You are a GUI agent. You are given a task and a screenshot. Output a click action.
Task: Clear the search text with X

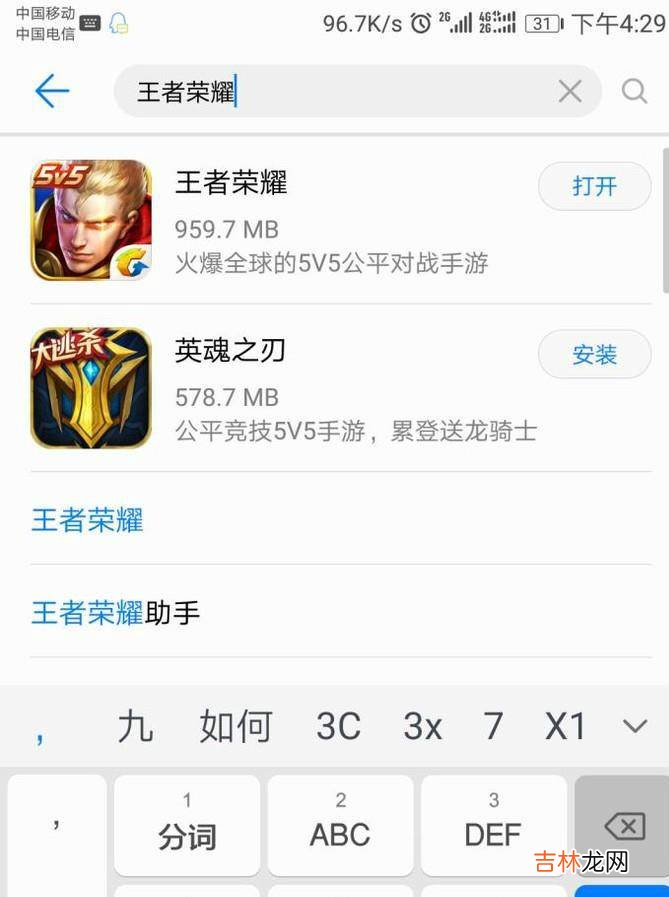pyautogui.click(x=570, y=92)
